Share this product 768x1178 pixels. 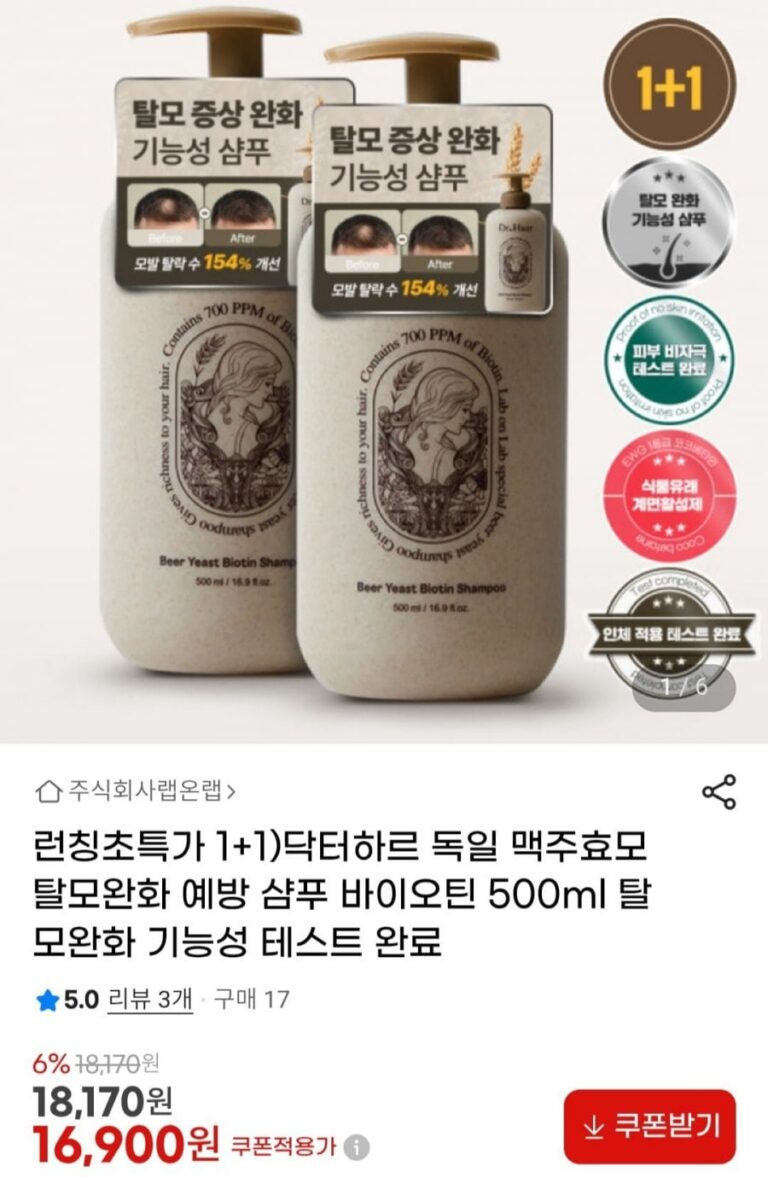point(718,791)
